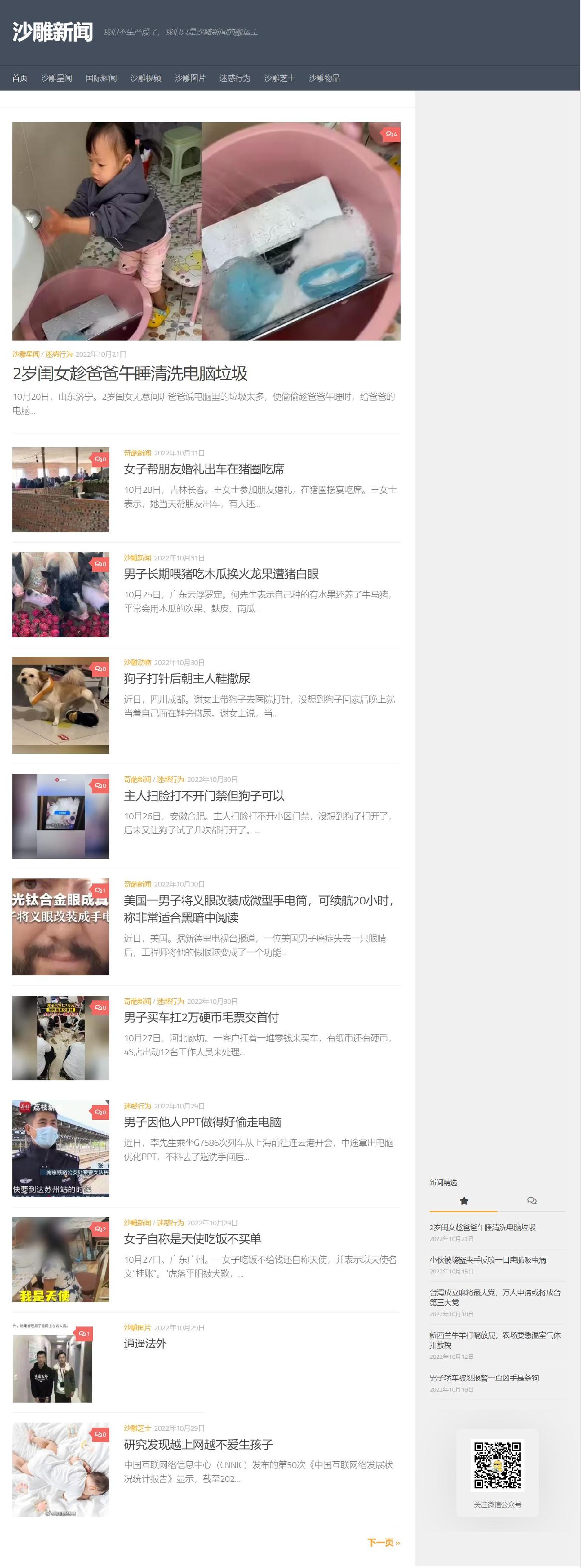
Task: Read 女子帮朋友婚礼出车在猪圈吃席
Action: click(x=204, y=469)
